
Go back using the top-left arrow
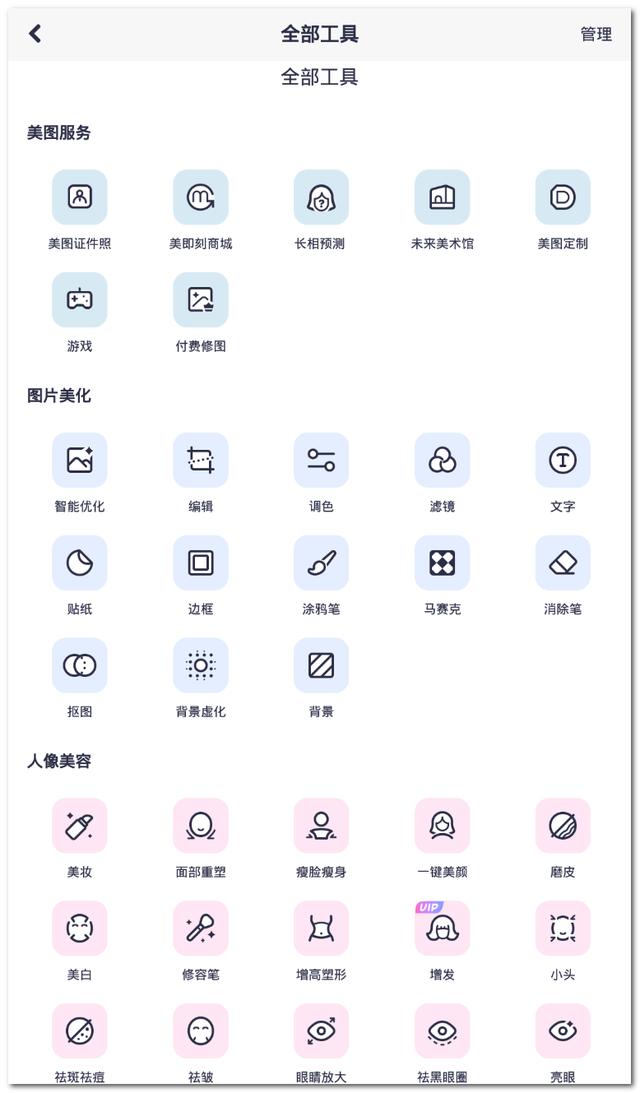pos(35,34)
